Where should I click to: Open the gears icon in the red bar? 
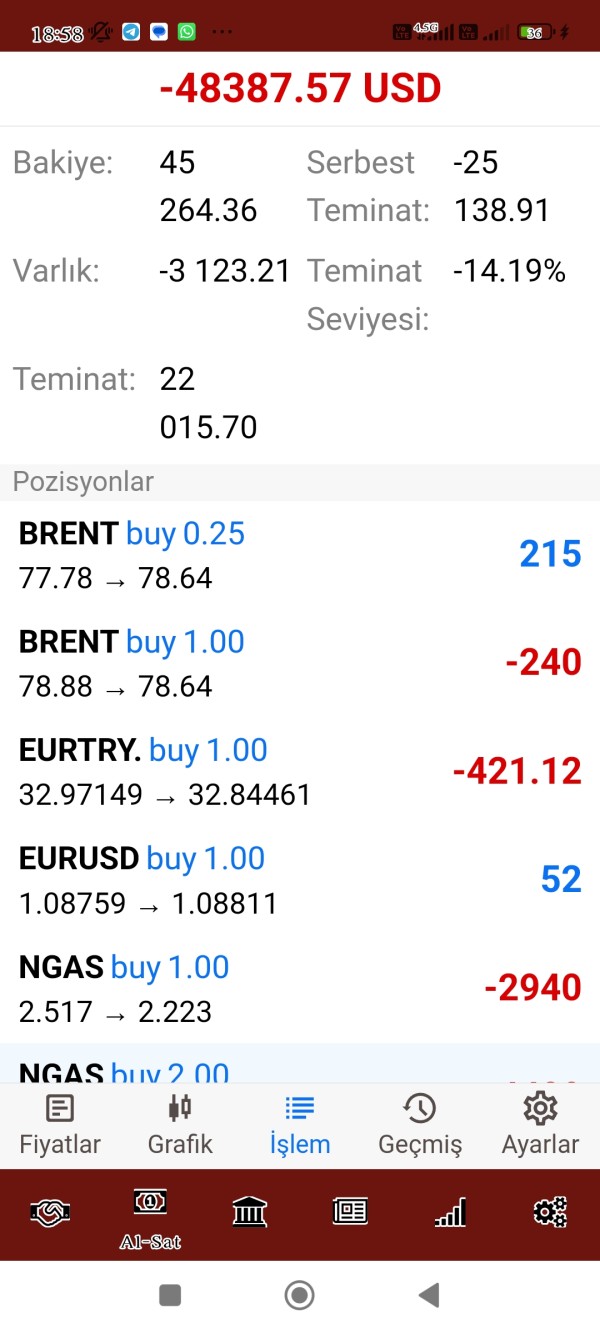click(x=550, y=1213)
